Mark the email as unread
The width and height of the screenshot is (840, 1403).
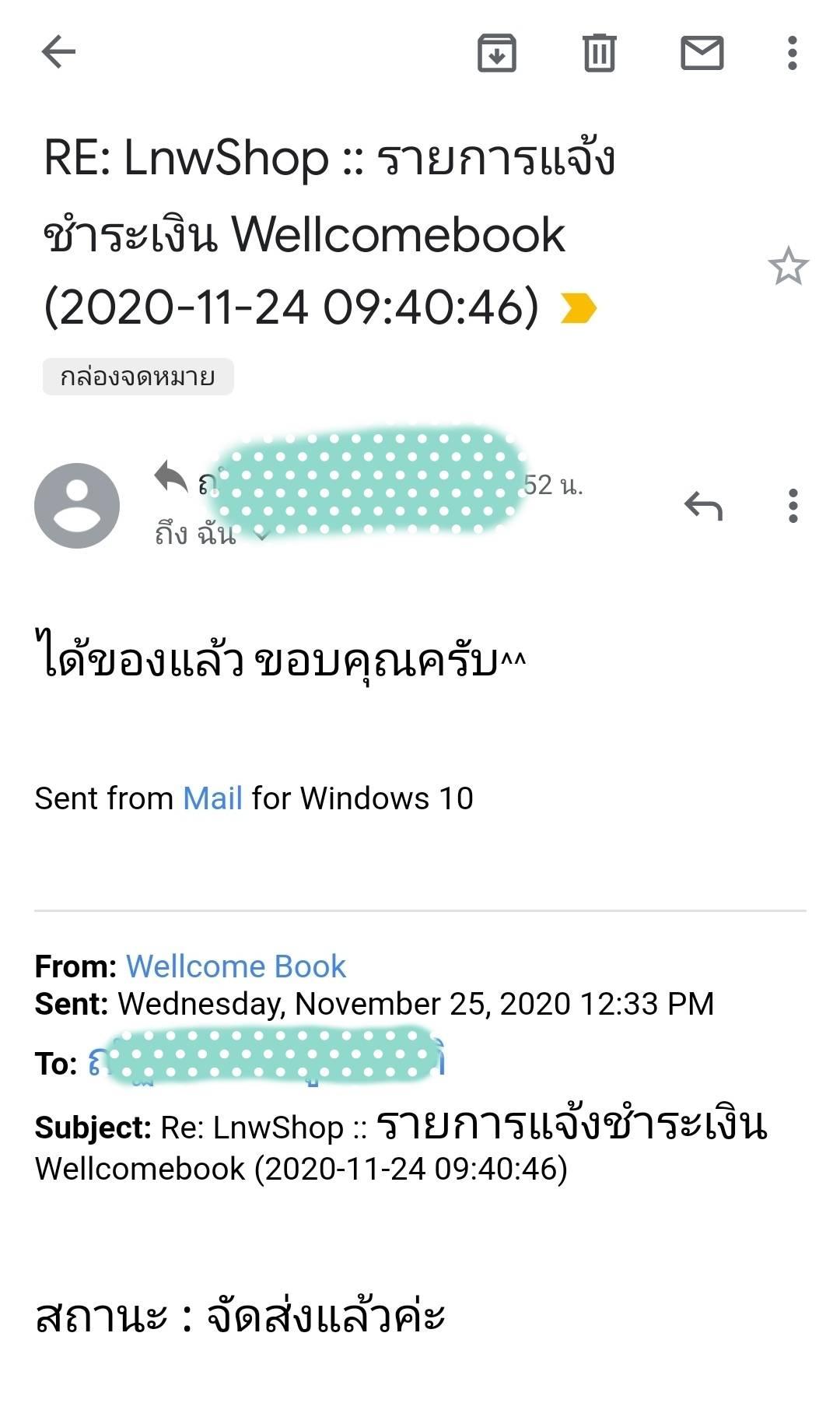(x=702, y=53)
